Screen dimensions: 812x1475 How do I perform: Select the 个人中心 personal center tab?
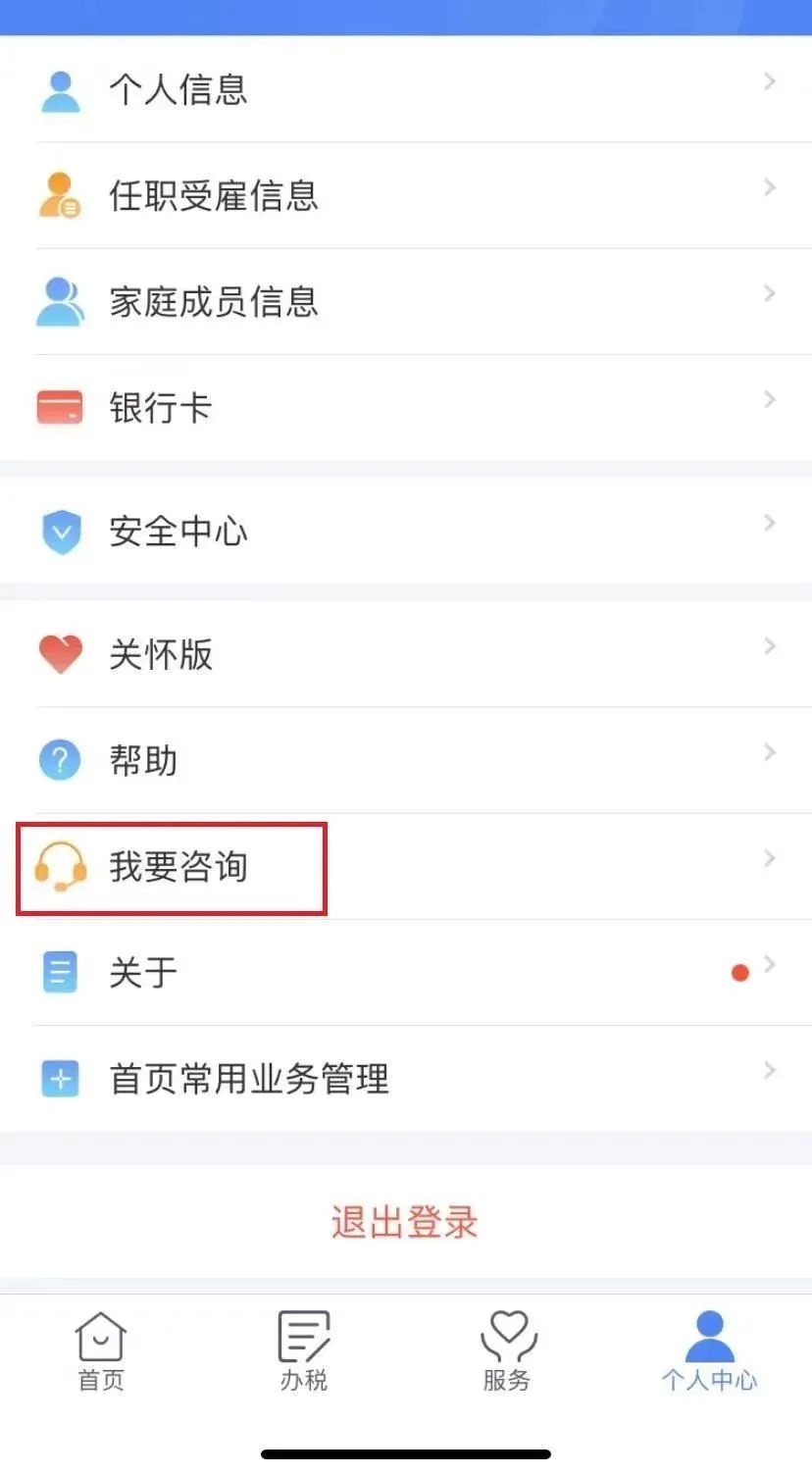click(x=710, y=1351)
